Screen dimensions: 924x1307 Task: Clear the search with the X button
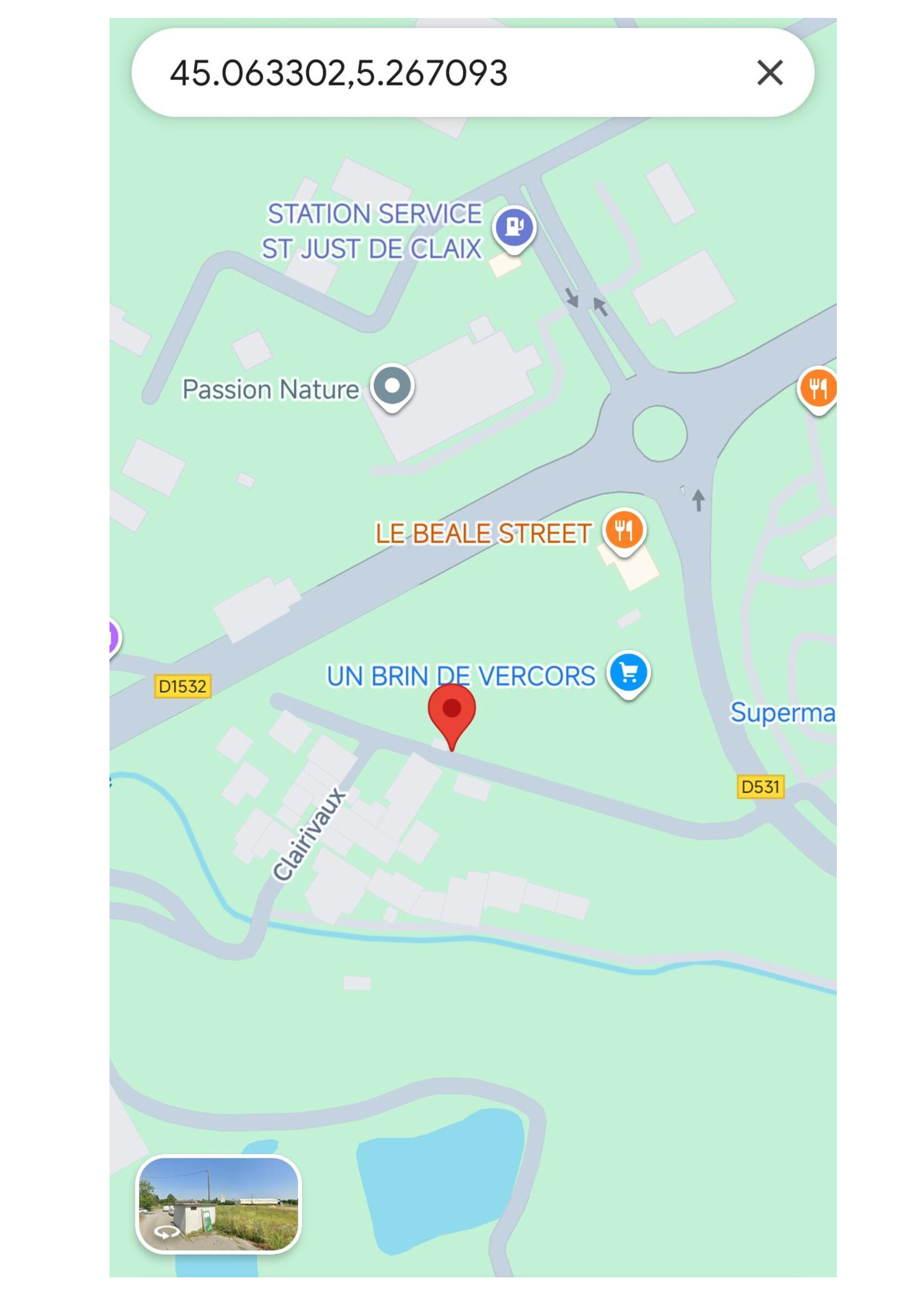[770, 73]
